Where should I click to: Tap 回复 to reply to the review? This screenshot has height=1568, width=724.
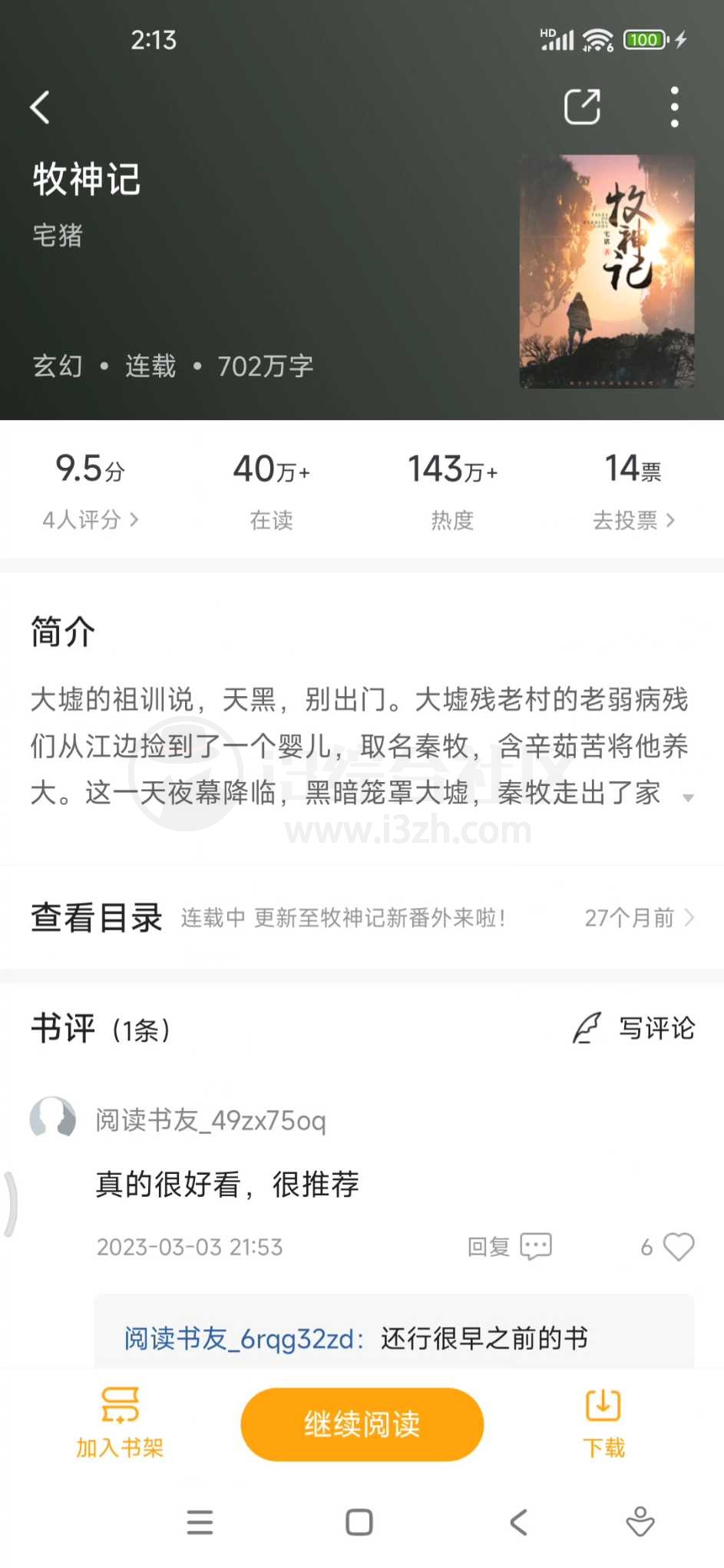click(488, 1246)
